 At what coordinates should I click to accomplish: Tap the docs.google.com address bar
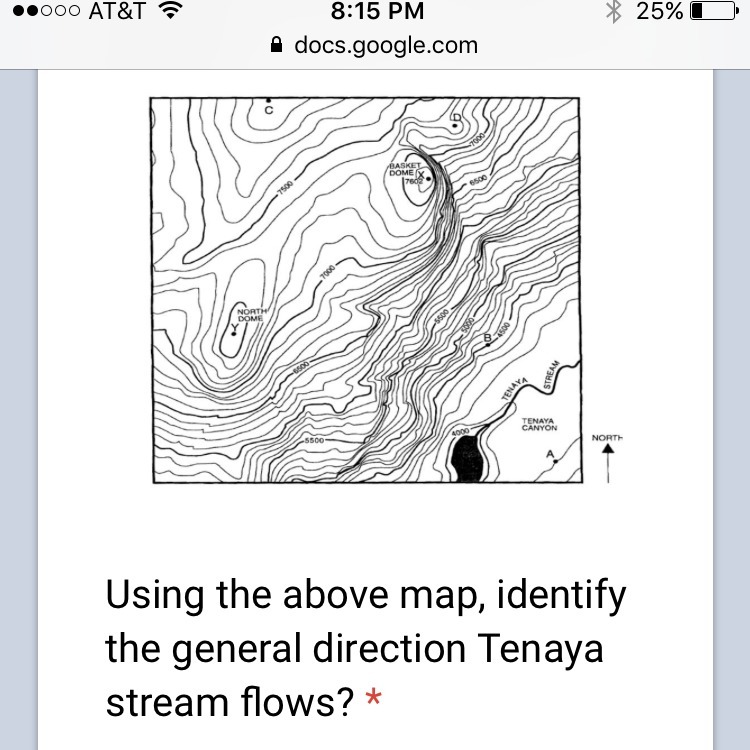point(375,46)
